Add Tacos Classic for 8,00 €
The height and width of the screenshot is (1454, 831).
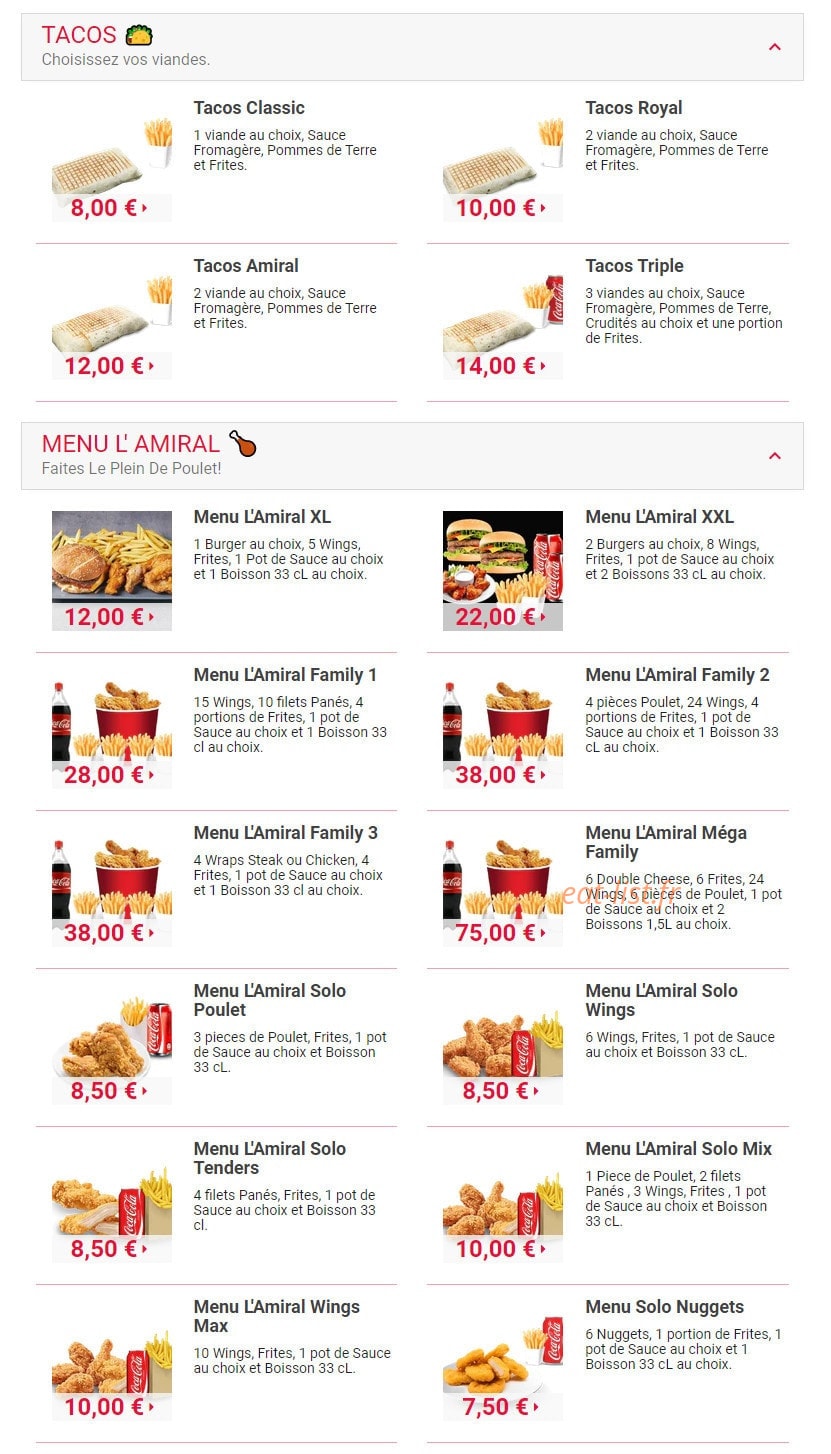click(111, 208)
